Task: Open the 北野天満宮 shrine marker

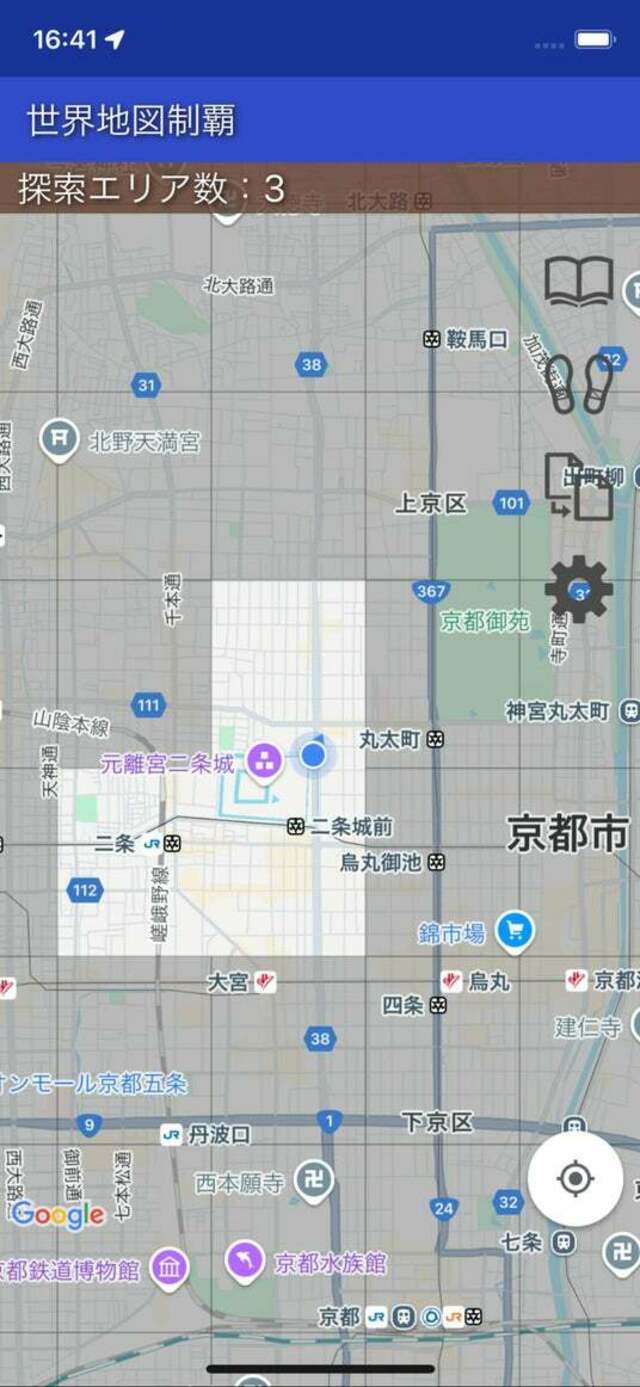Action: coord(60,439)
